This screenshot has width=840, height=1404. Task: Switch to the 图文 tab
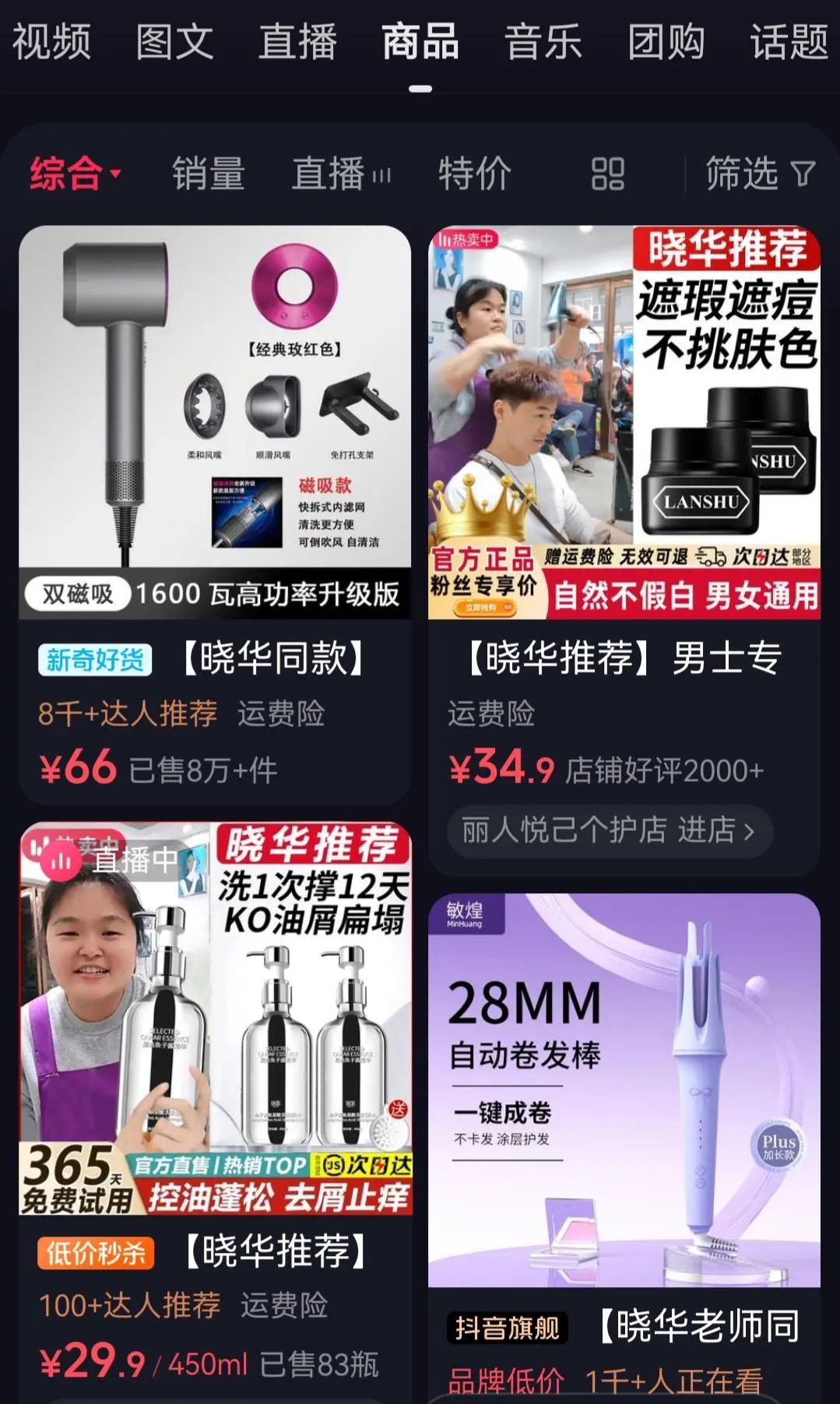tap(174, 42)
